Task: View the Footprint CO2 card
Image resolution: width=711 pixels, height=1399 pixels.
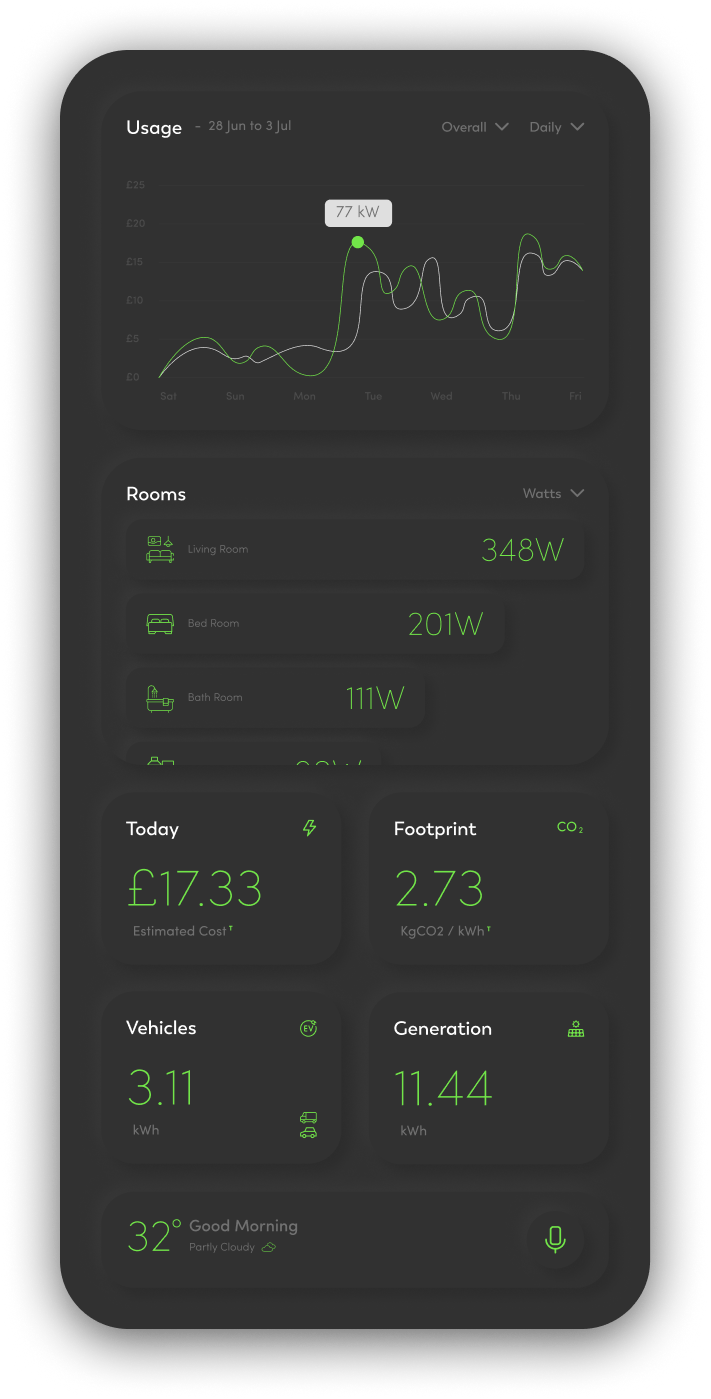Action: tap(488, 880)
